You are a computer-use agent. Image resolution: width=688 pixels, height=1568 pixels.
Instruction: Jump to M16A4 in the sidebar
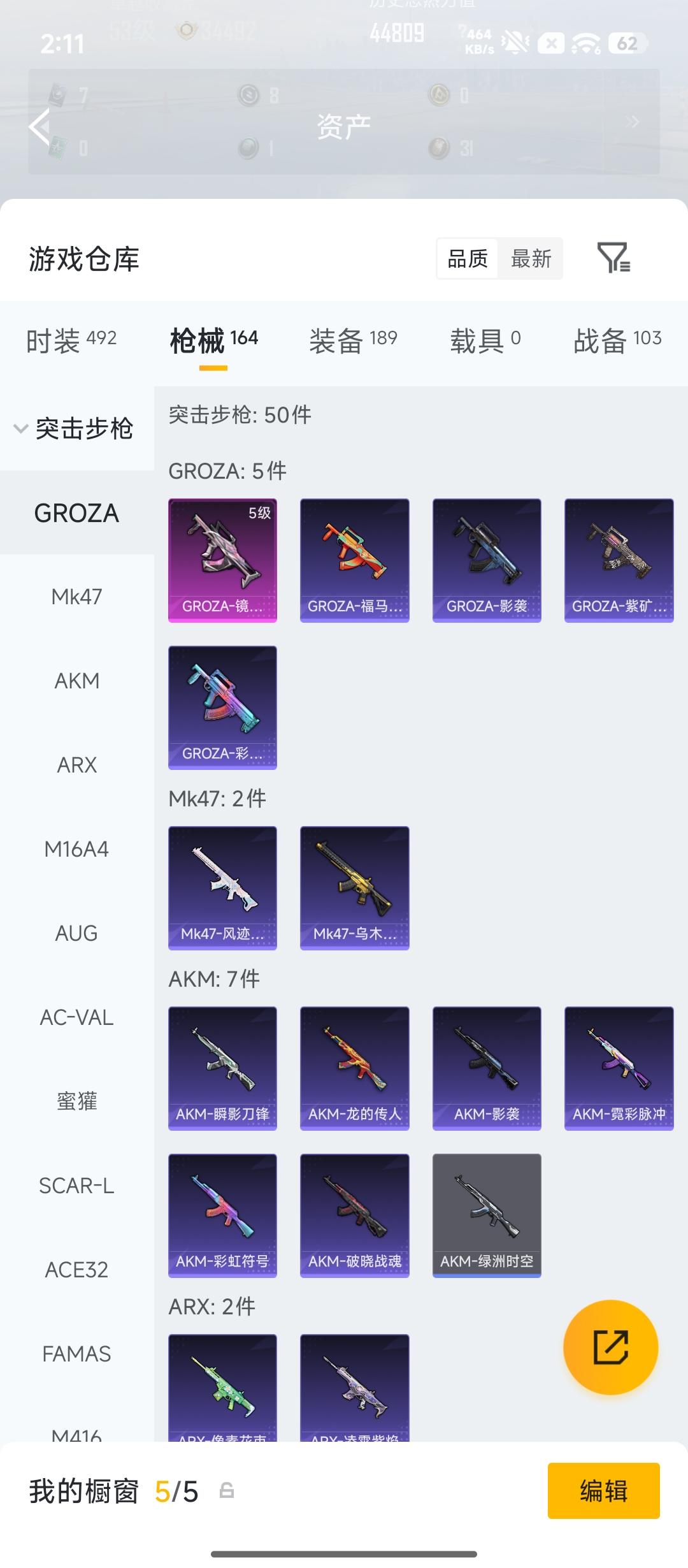click(x=76, y=850)
